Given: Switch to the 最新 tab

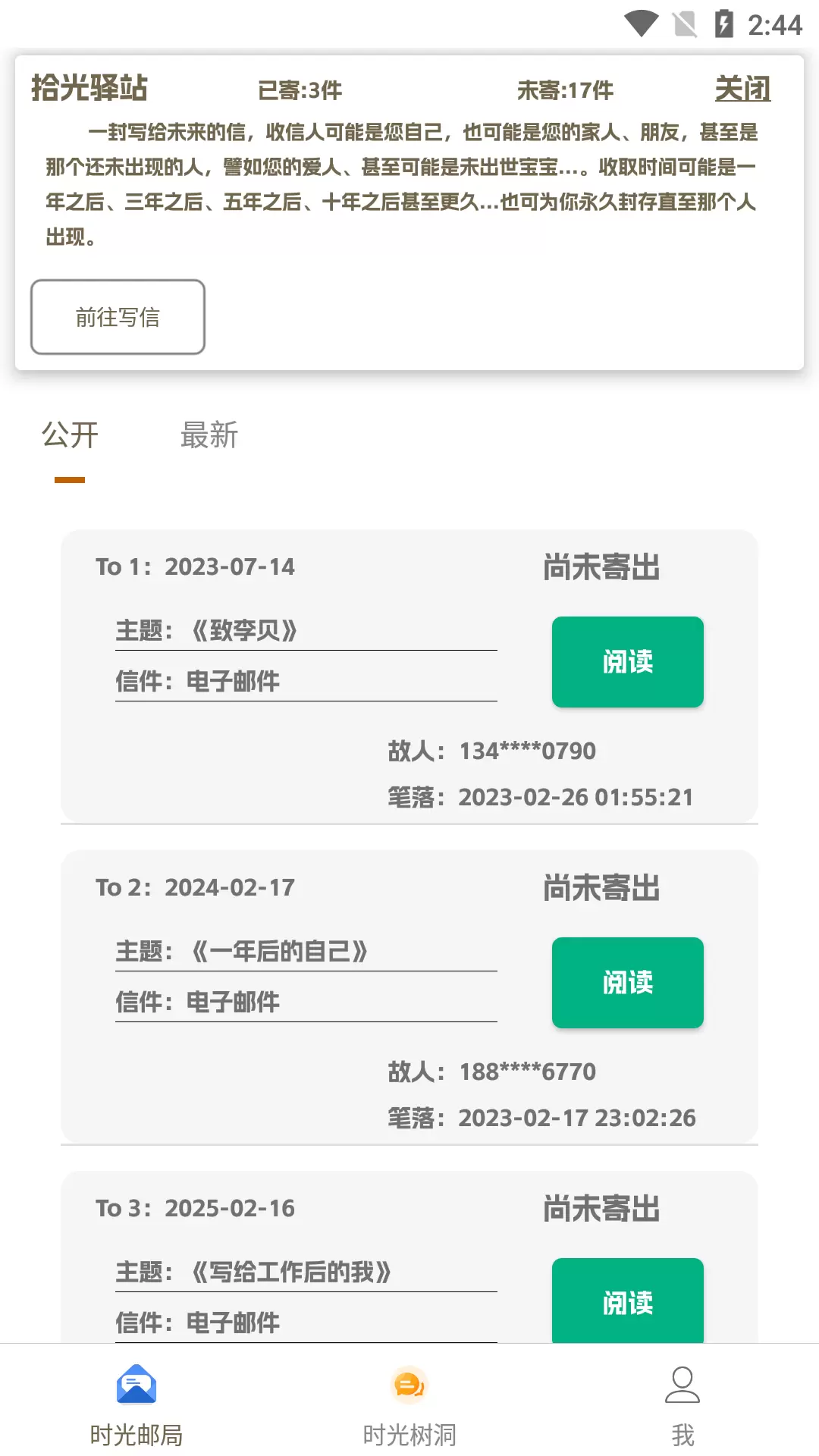Looking at the screenshot, I should point(209,435).
